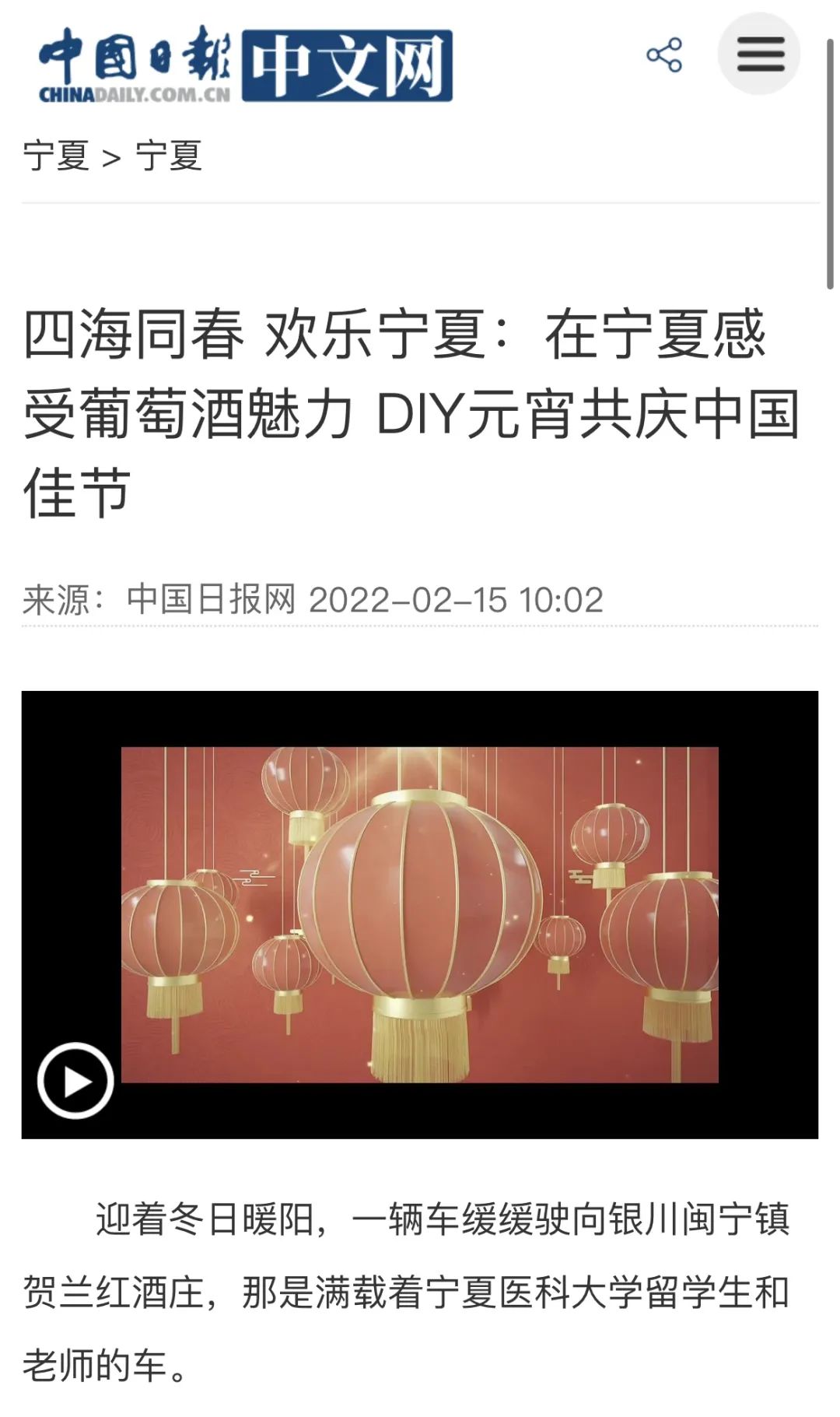This screenshot has width=840, height=1417.
Task: Play the lantern video
Action: coord(75,1080)
